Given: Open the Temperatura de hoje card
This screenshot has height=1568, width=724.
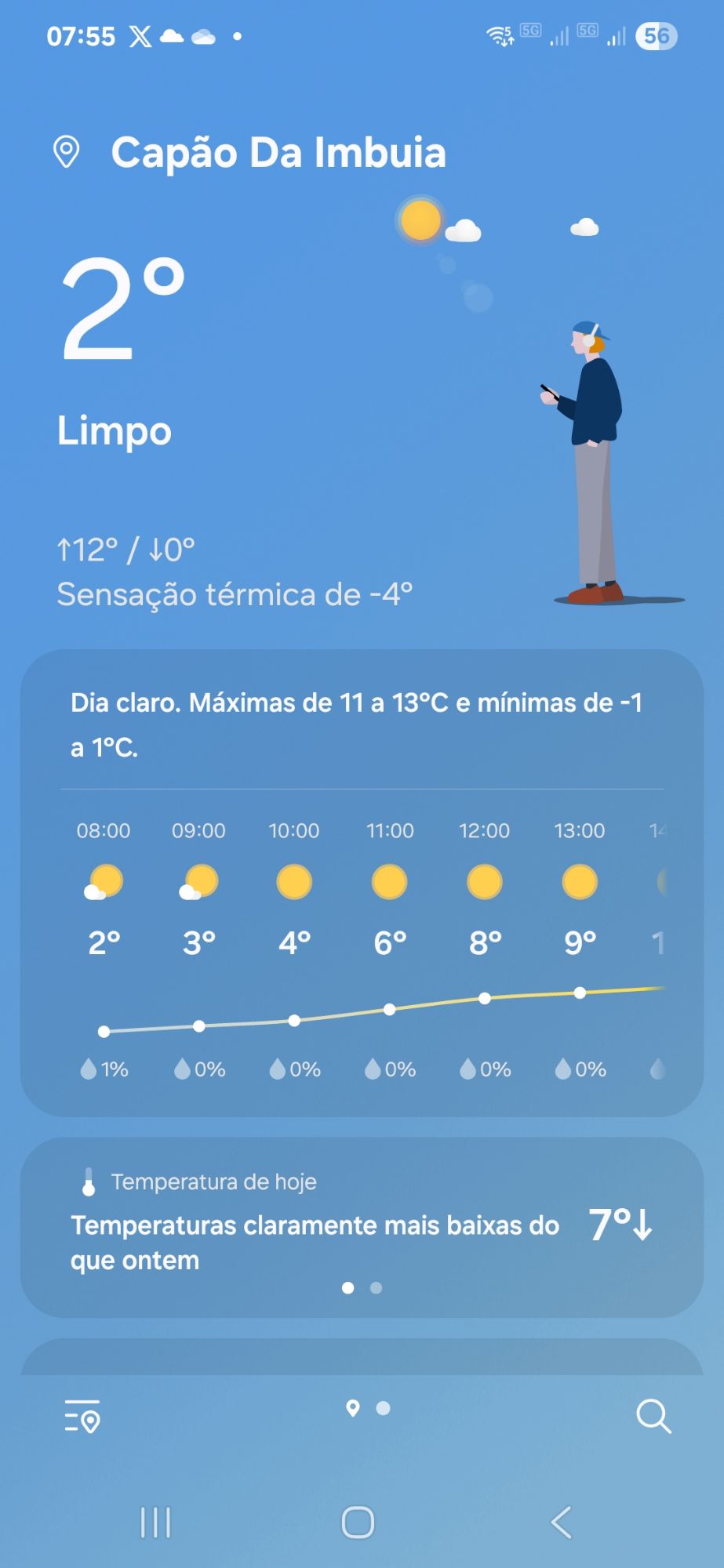Looking at the screenshot, I should tap(361, 1227).
